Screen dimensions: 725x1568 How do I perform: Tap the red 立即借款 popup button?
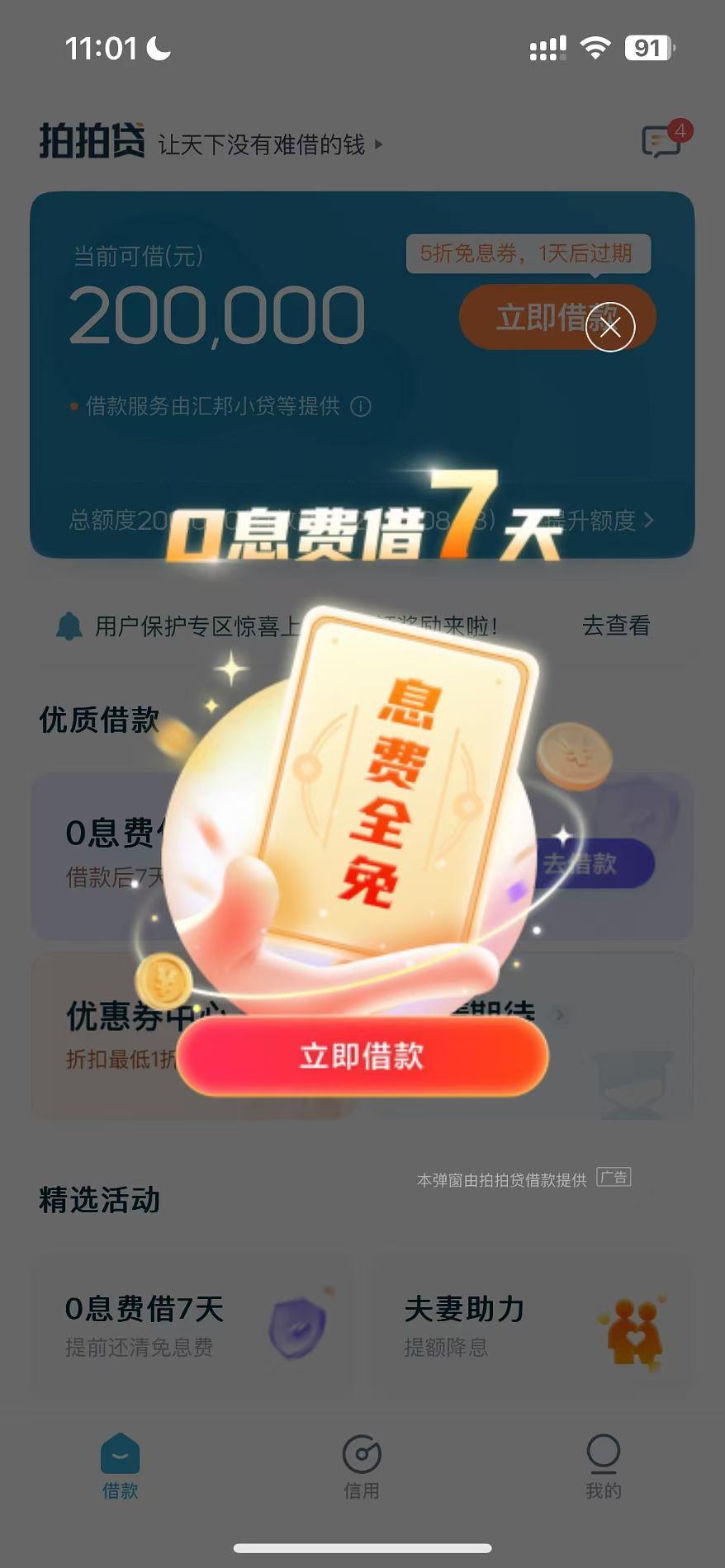coord(362,1056)
